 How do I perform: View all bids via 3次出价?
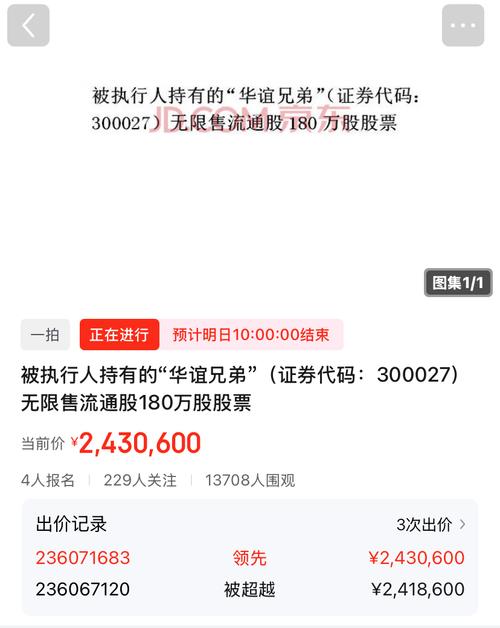click(431, 525)
